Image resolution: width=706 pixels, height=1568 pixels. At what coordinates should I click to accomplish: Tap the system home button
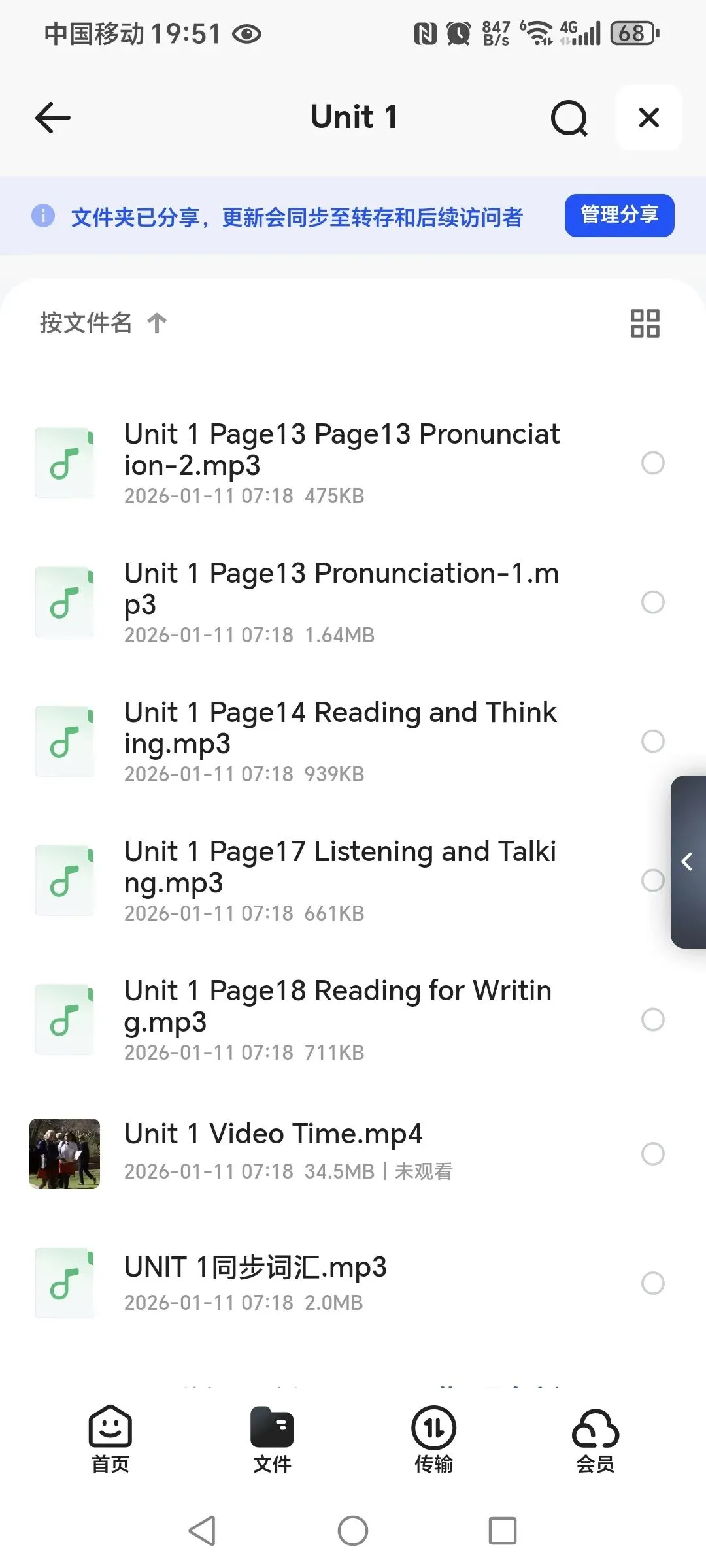pos(353,1531)
